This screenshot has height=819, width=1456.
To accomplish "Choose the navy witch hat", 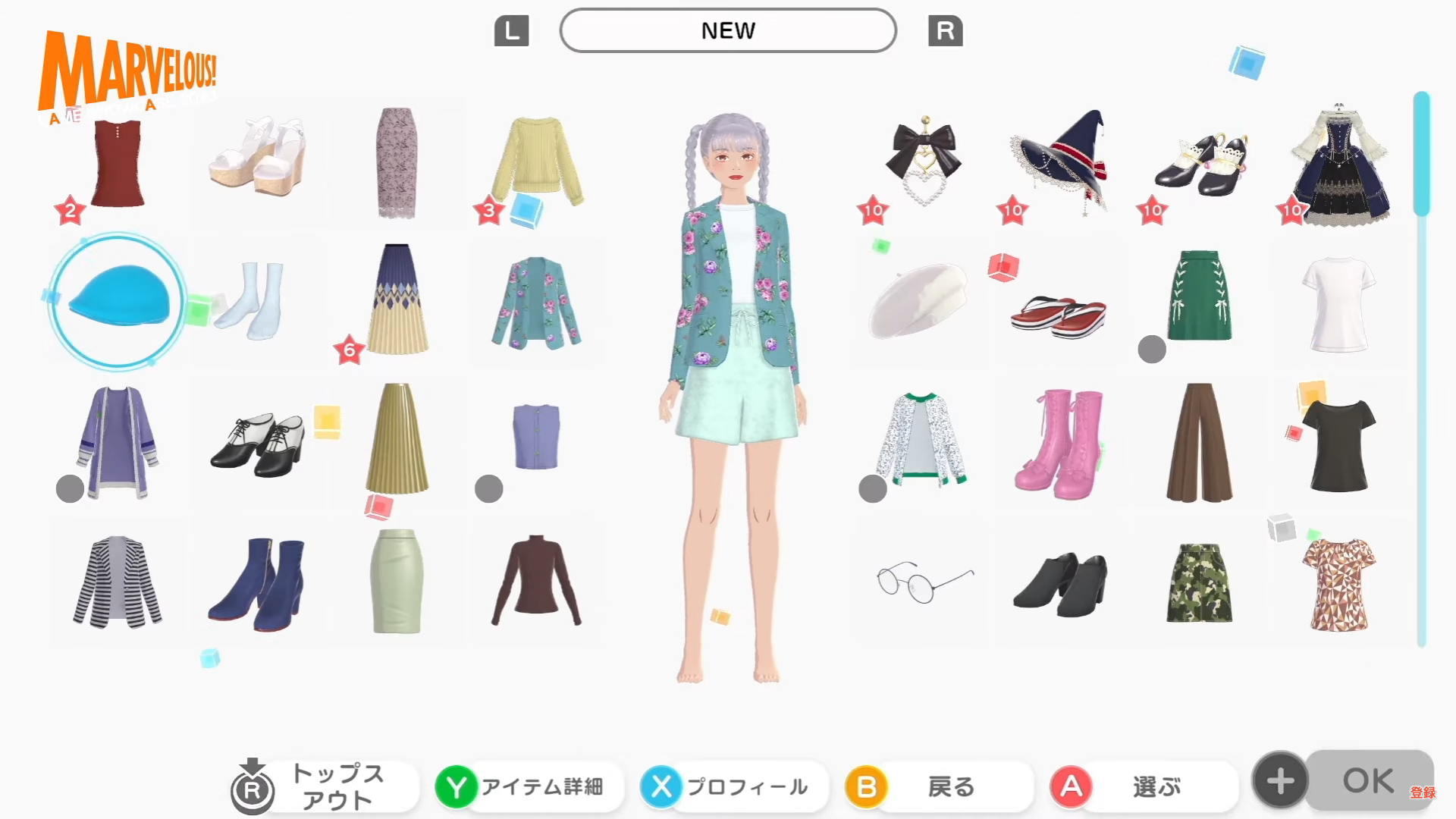I will pos(1060,162).
